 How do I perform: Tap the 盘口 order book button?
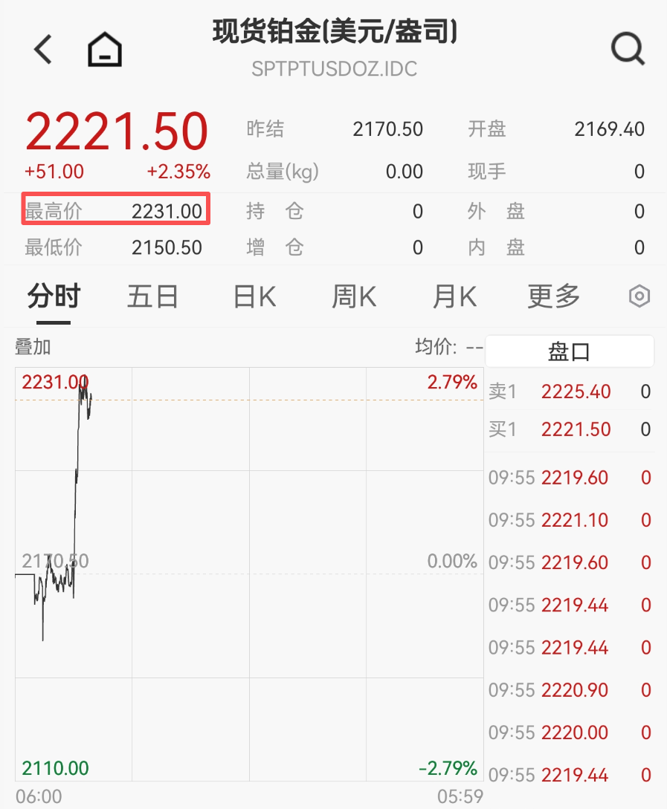coord(569,351)
